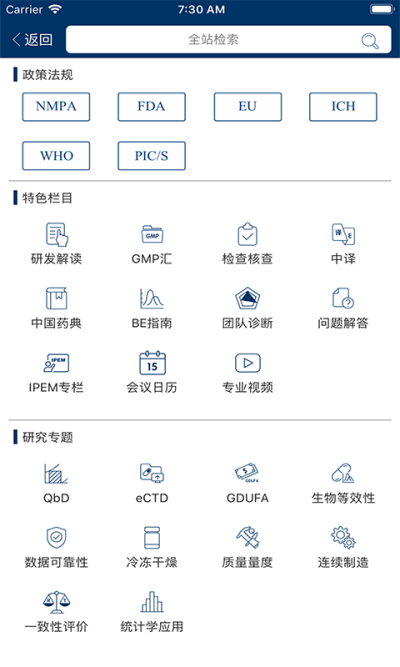The width and height of the screenshot is (400, 667).
Task: Open the WHO button
Action: (56, 156)
